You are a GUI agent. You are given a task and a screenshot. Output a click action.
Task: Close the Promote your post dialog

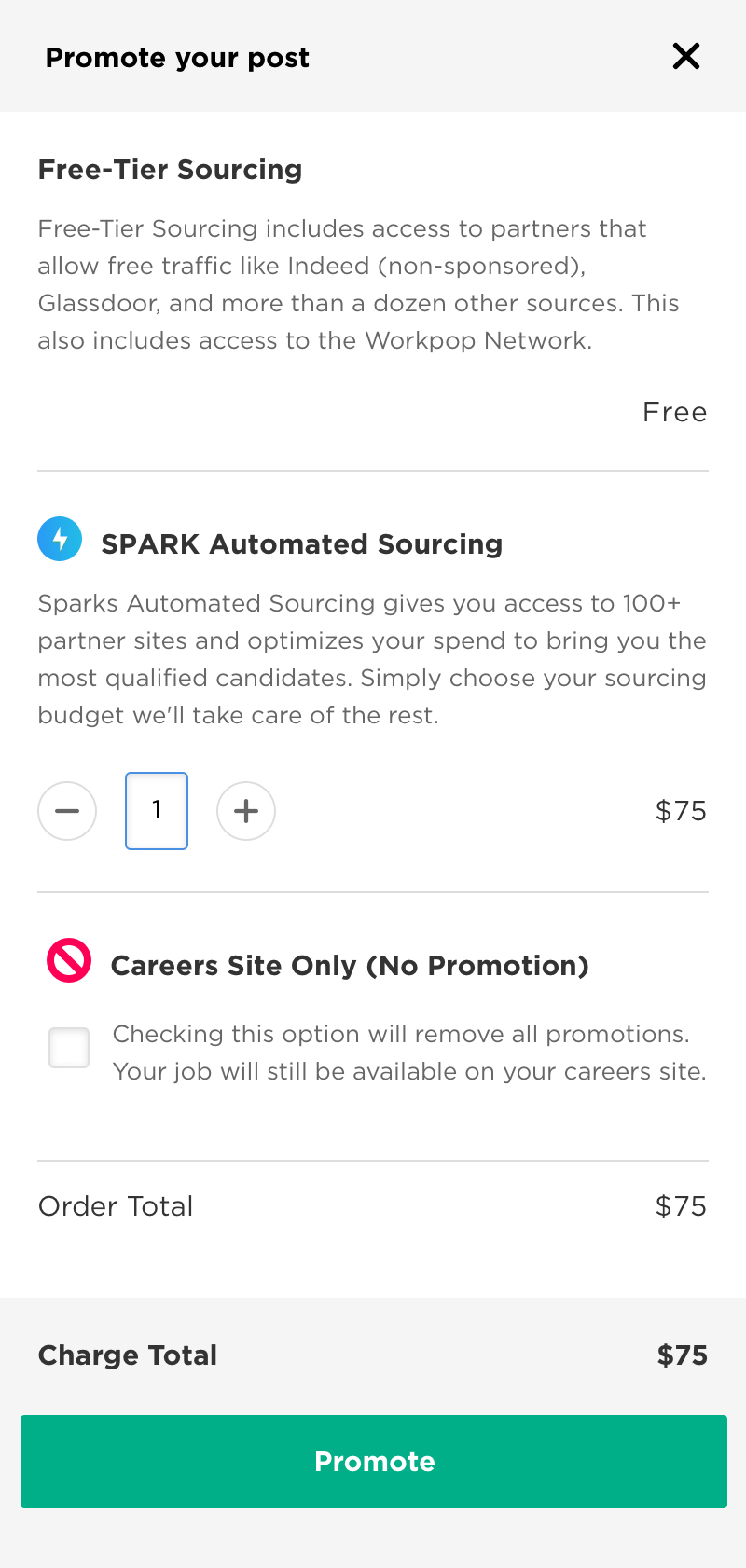click(x=686, y=57)
